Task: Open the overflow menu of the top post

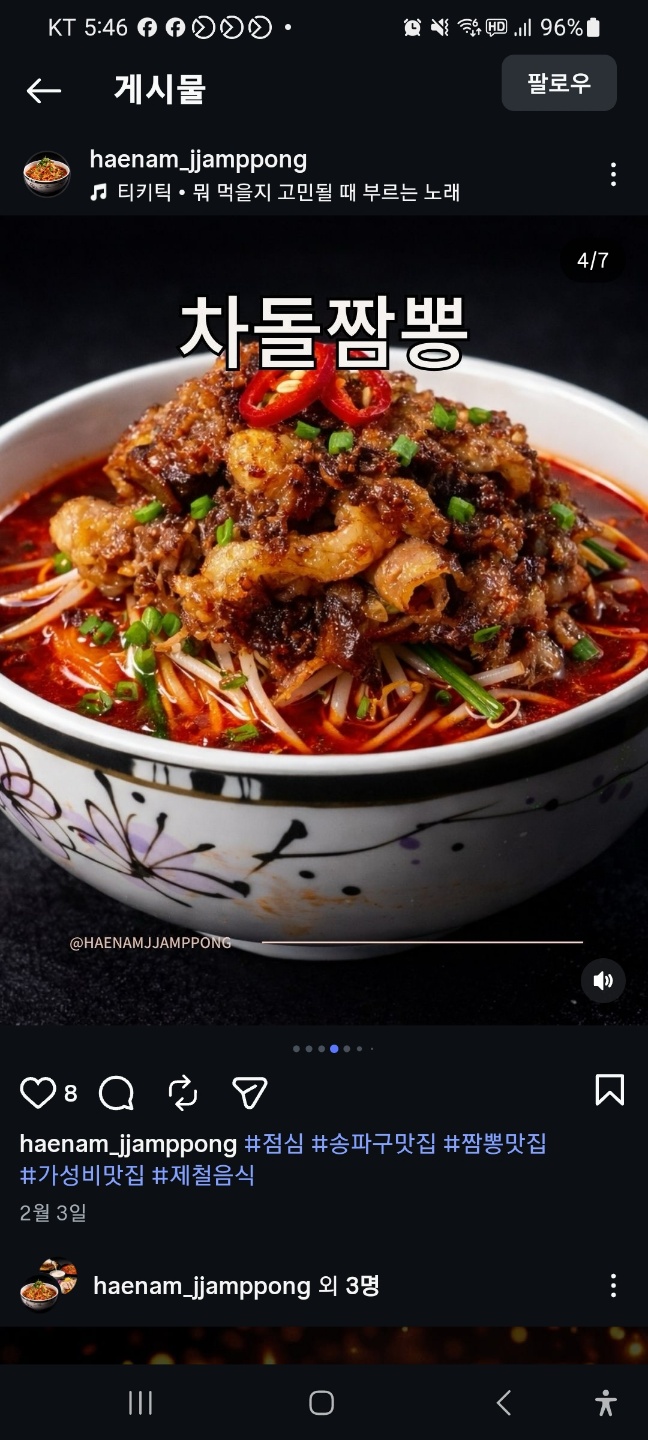Action: coord(613,175)
